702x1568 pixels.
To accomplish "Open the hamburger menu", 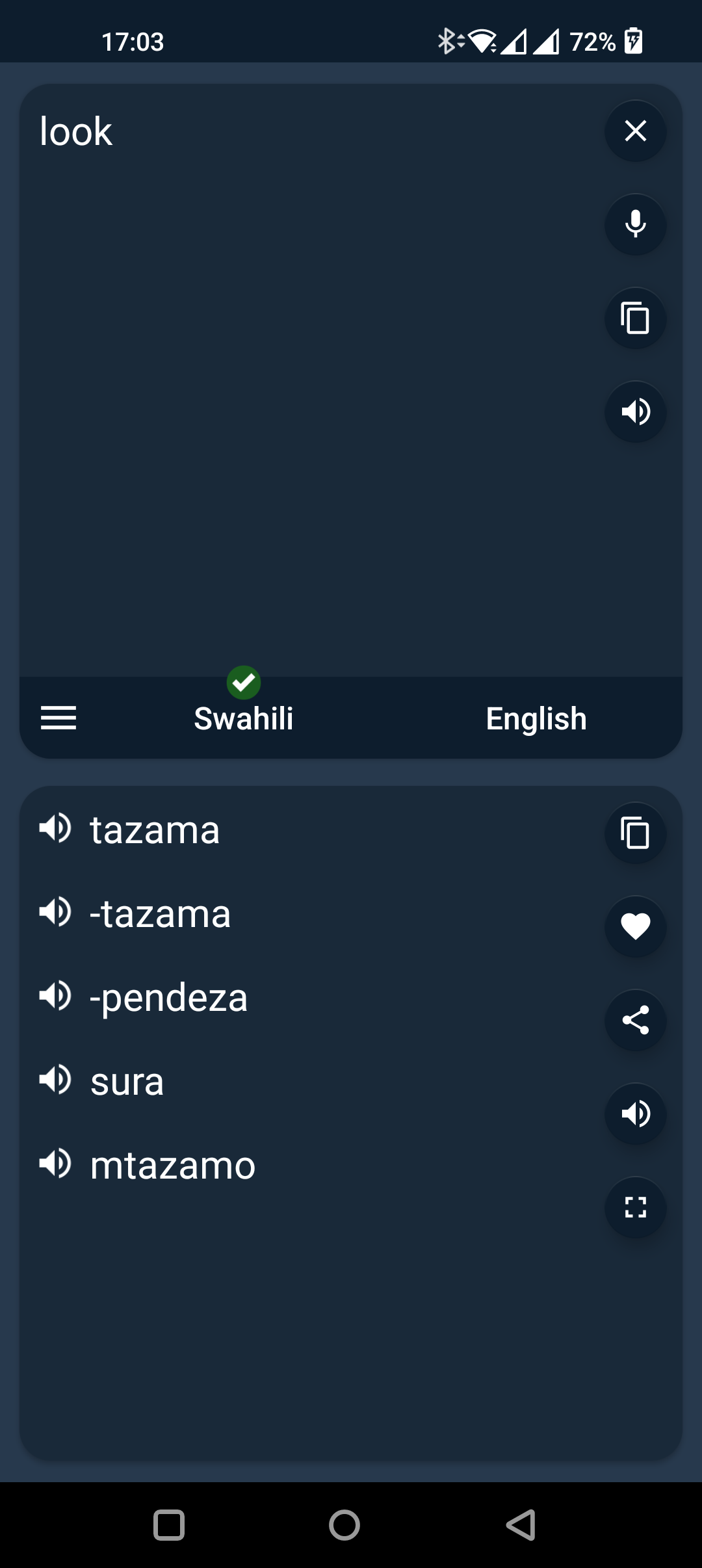I will 58,718.
